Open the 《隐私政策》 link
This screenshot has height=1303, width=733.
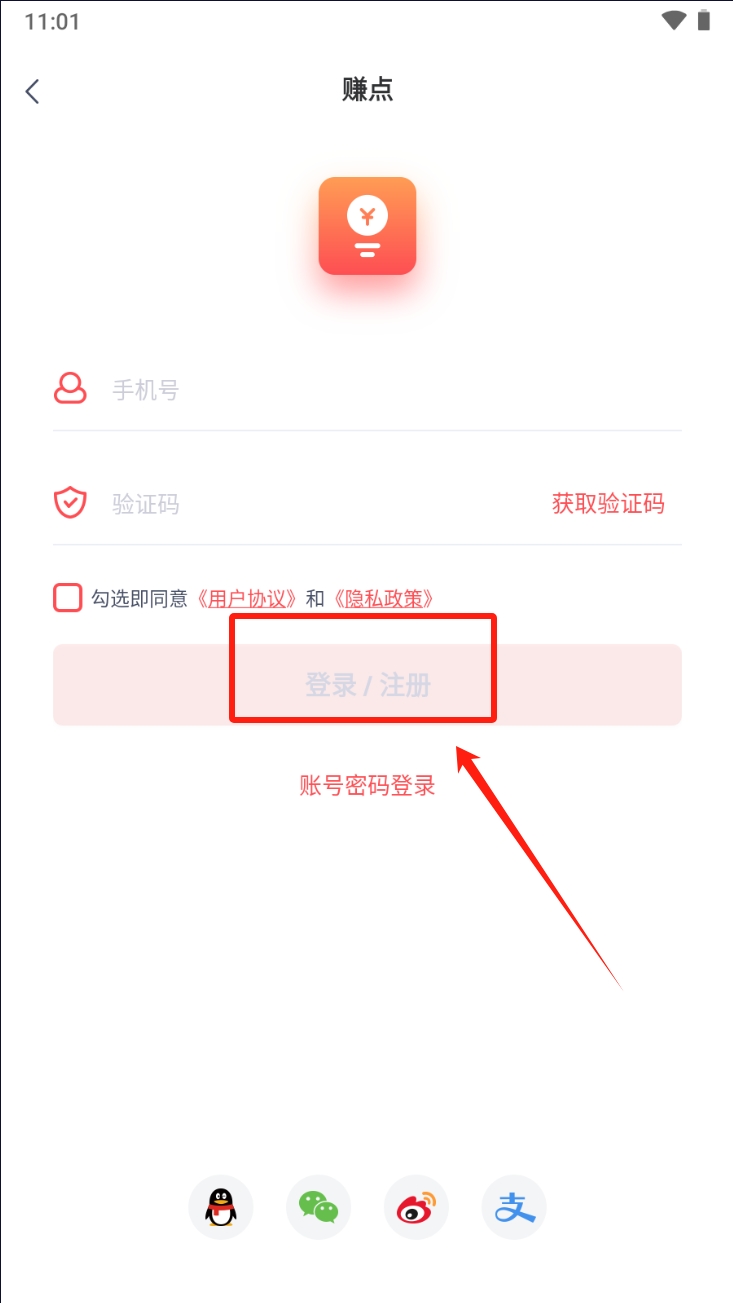coord(386,598)
